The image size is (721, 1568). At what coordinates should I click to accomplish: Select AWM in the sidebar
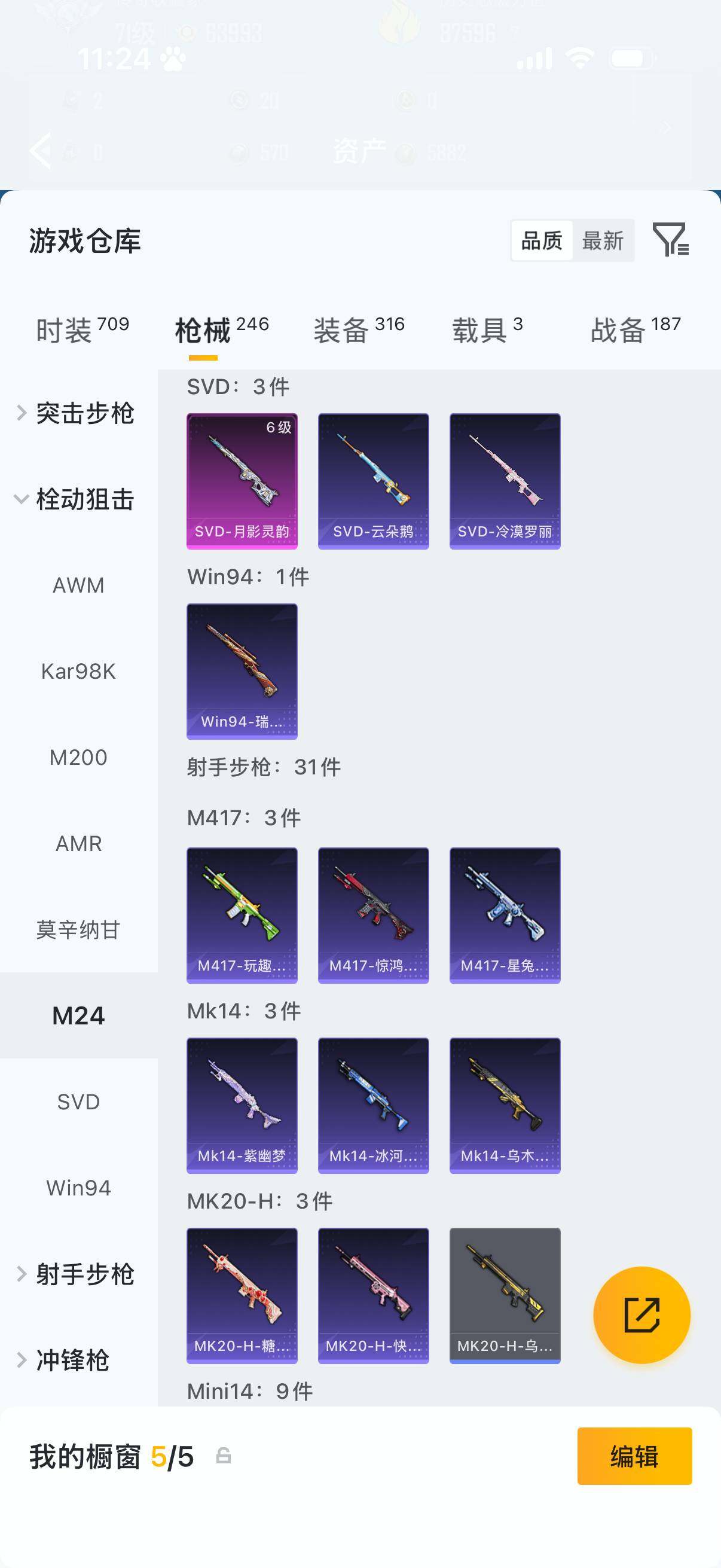pyautogui.click(x=78, y=585)
